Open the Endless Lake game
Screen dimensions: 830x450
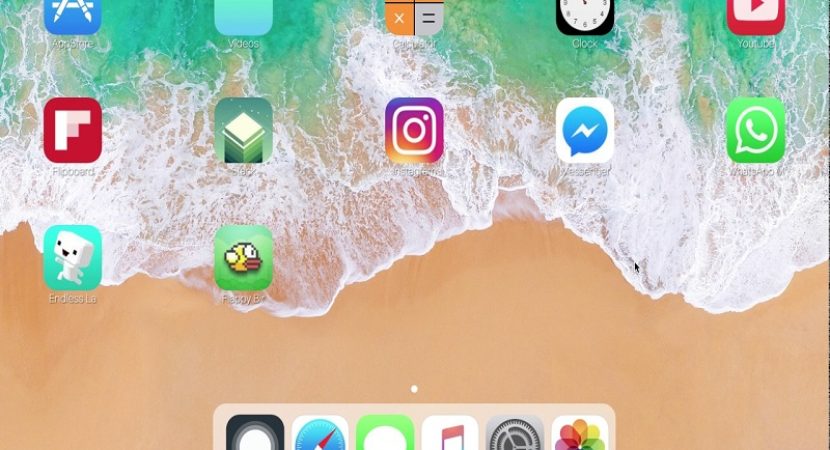click(72, 257)
